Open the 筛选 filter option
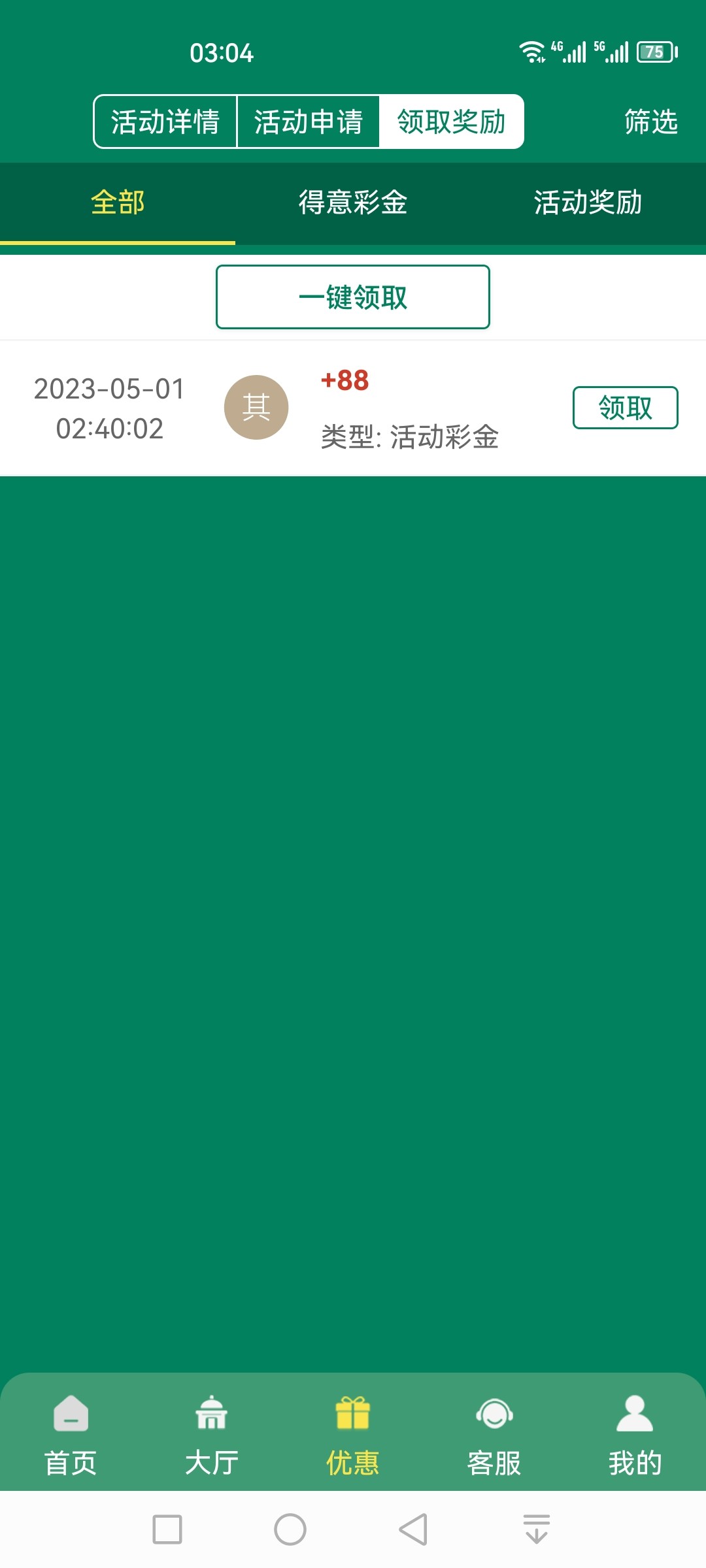Viewport: 706px width, 1568px height. point(650,122)
